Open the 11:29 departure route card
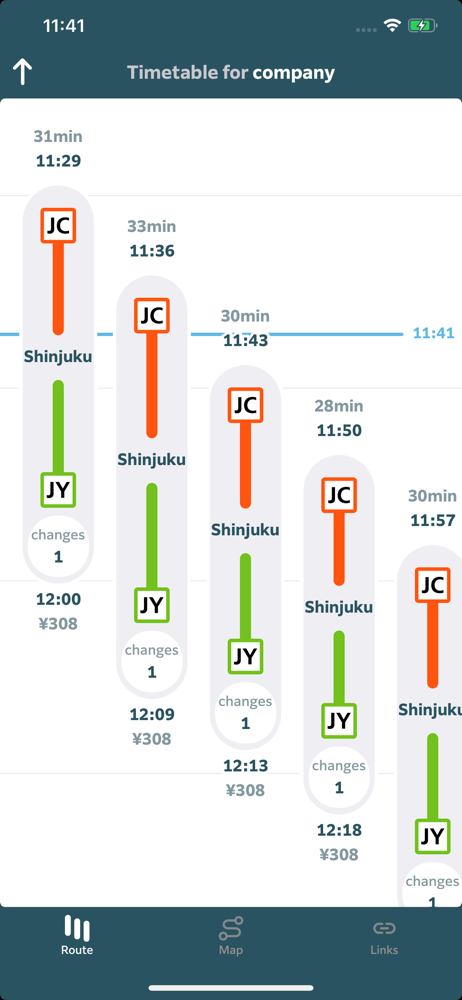Screen dimensions: 462x1000 [x=58, y=384]
